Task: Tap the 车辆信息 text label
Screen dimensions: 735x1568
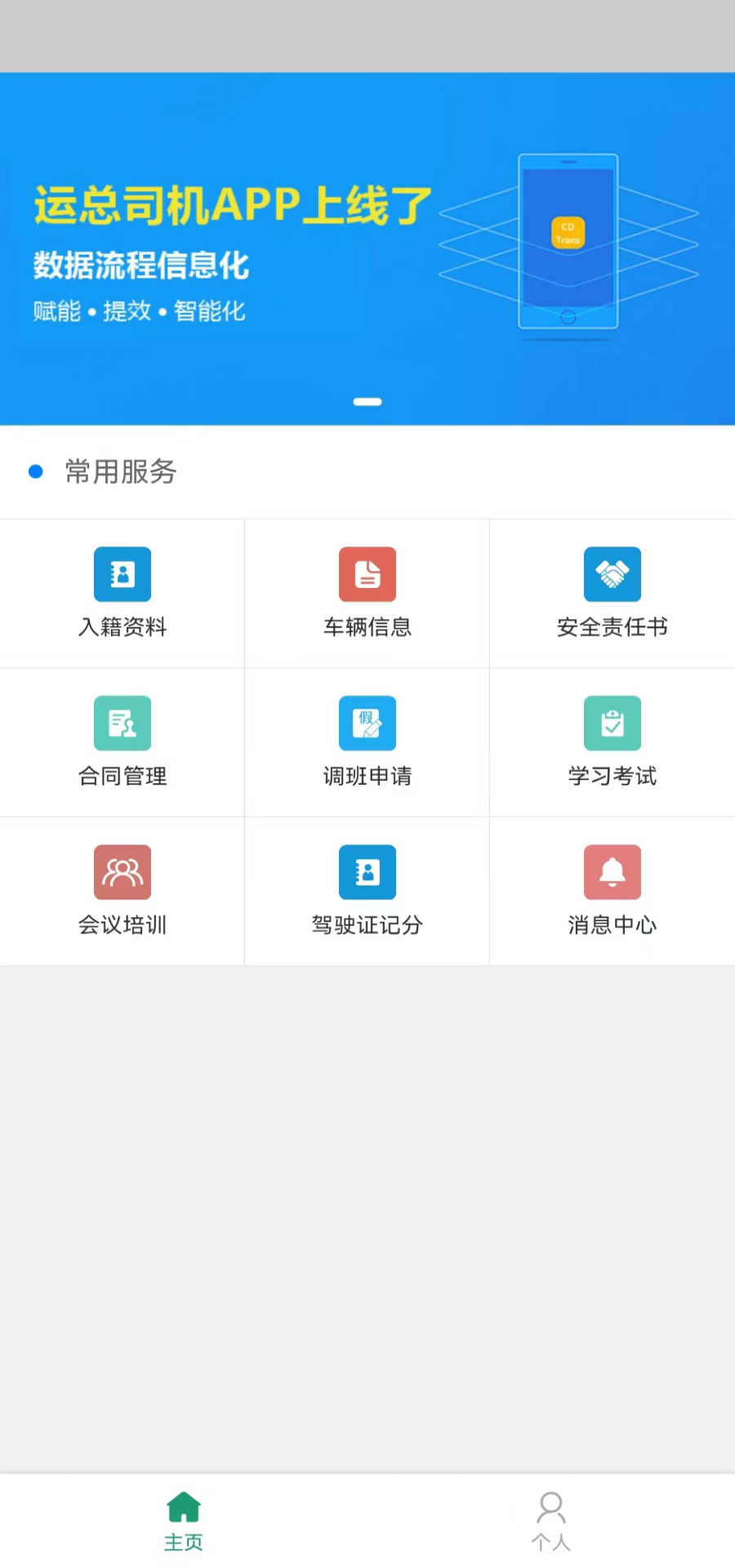Action: 367,627
